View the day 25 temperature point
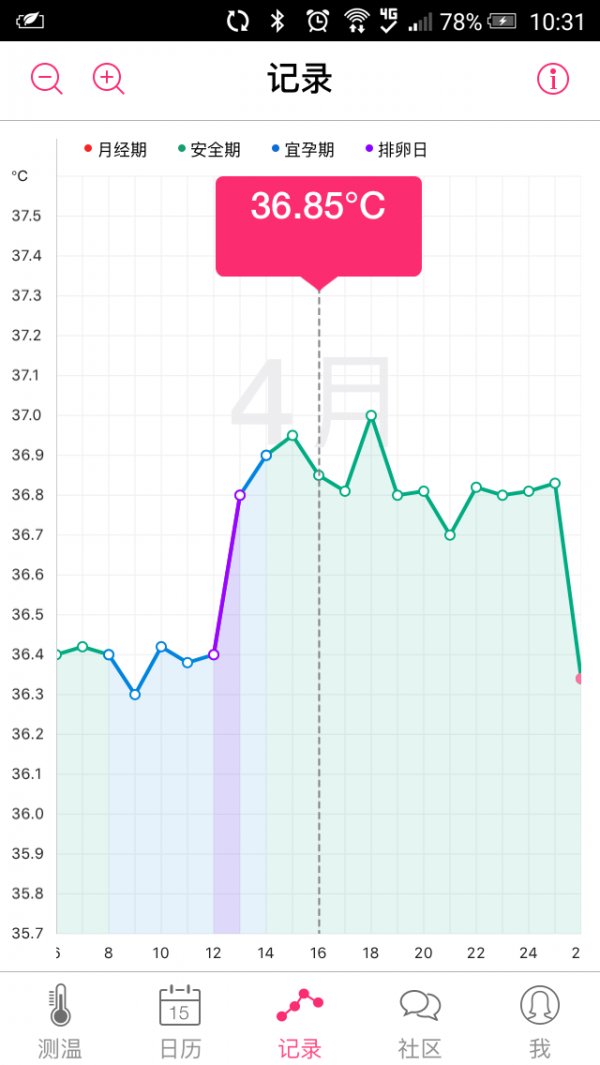600x1065 pixels. point(555,483)
